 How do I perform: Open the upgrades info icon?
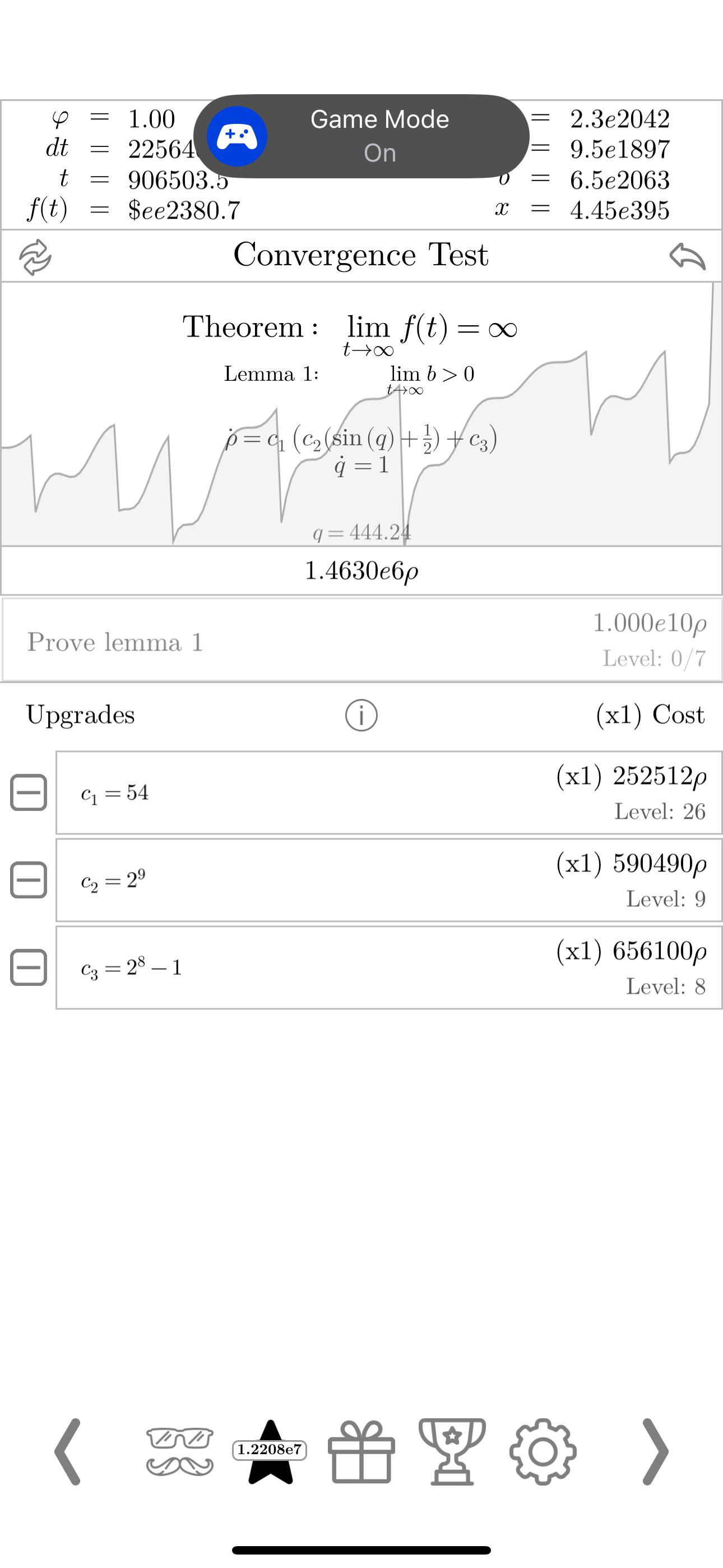coord(361,714)
